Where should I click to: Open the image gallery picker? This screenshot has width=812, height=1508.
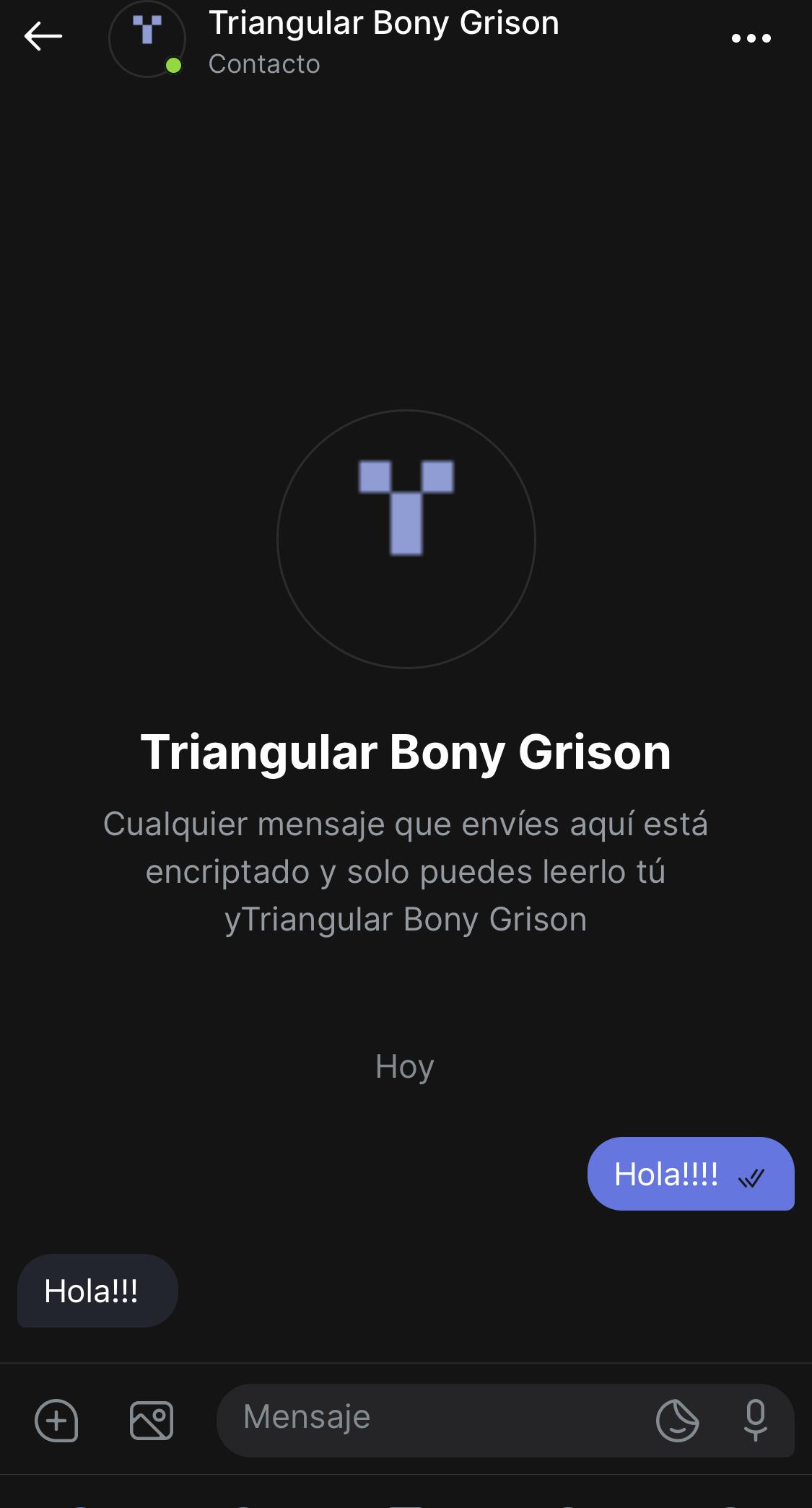152,1420
